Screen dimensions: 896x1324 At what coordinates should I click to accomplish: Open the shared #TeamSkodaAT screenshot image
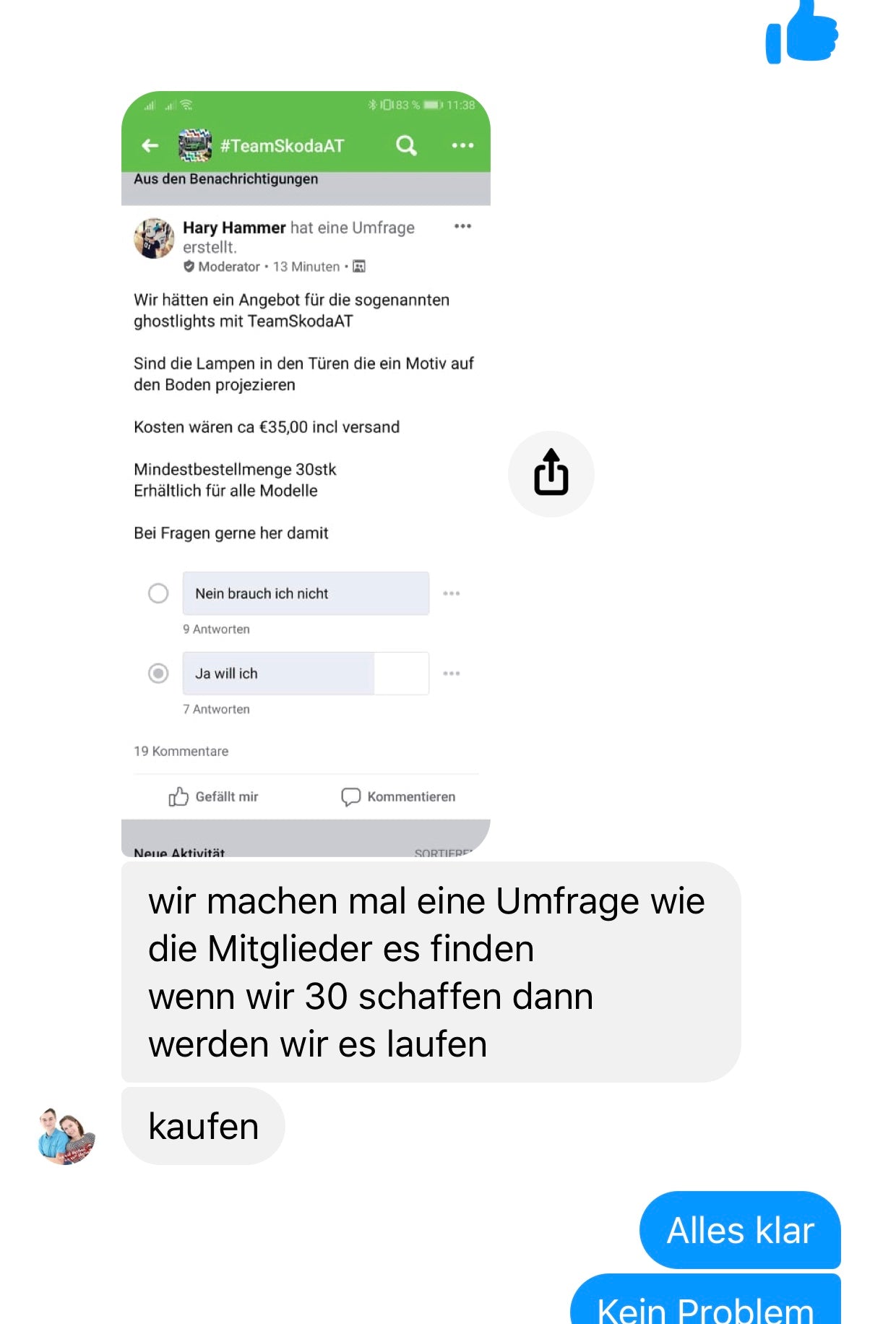[306, 473]
